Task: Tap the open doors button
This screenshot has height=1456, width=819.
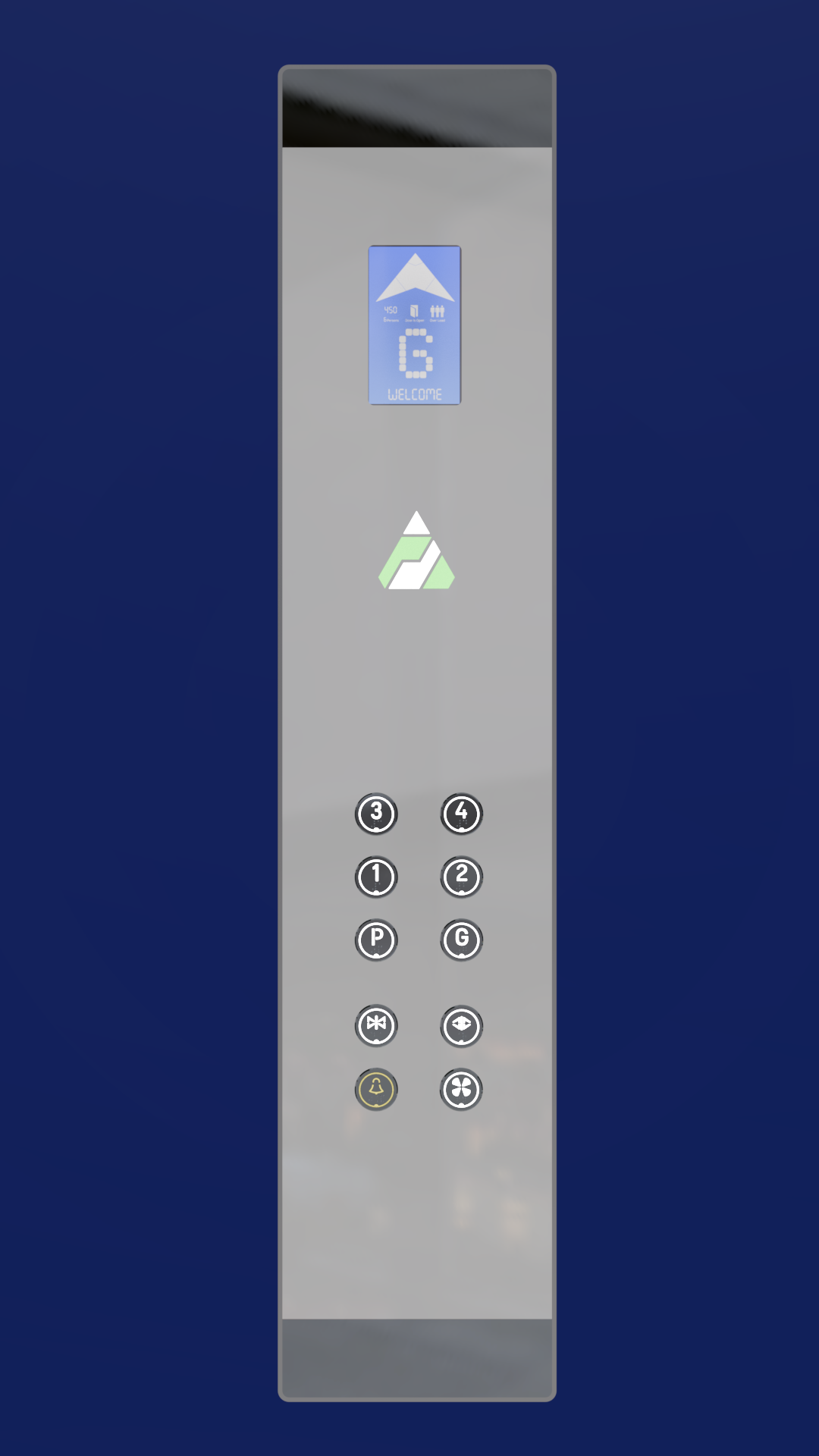Action: pos(462,1025)
